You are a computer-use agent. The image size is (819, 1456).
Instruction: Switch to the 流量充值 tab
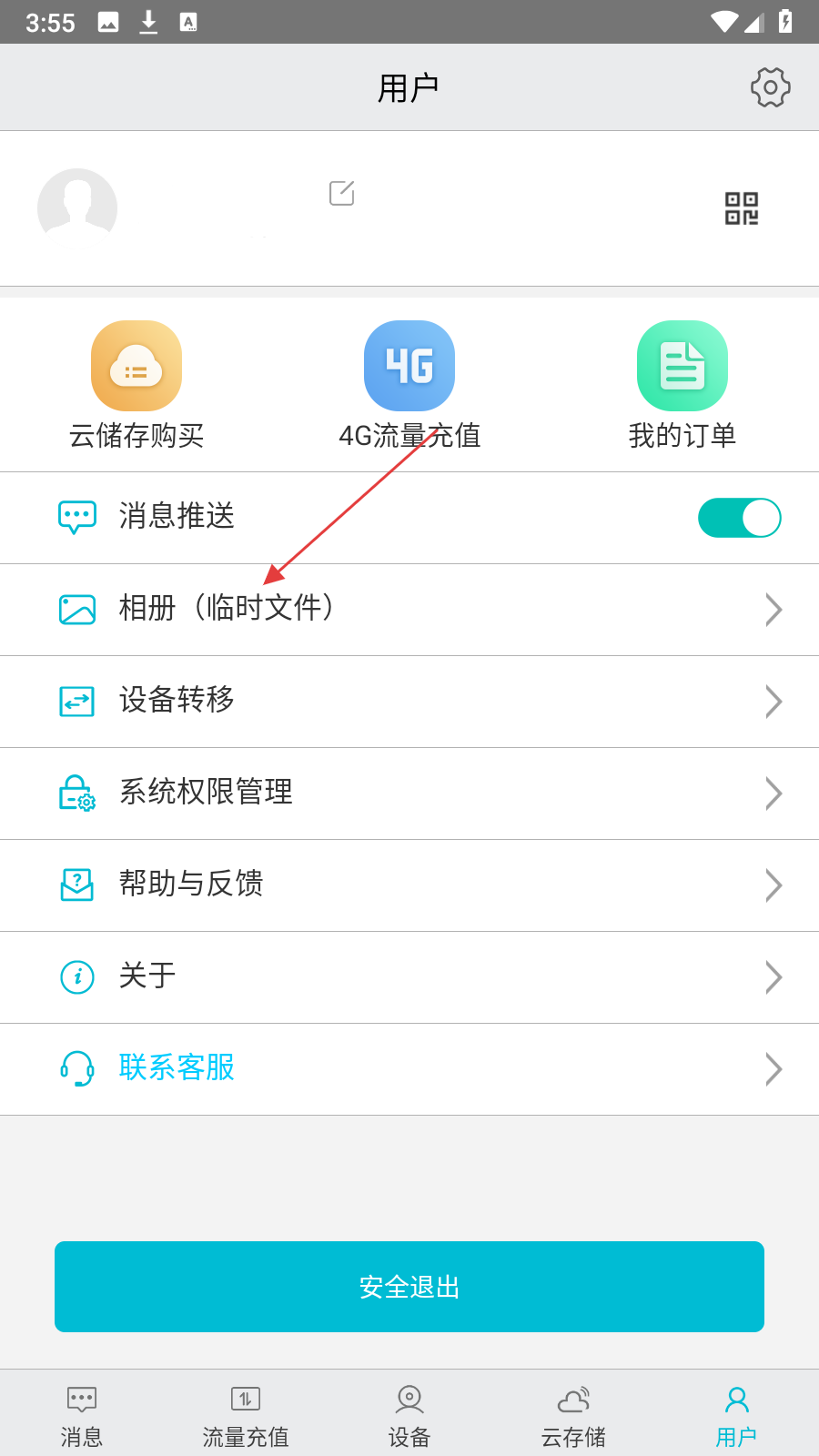point(246,1416)
